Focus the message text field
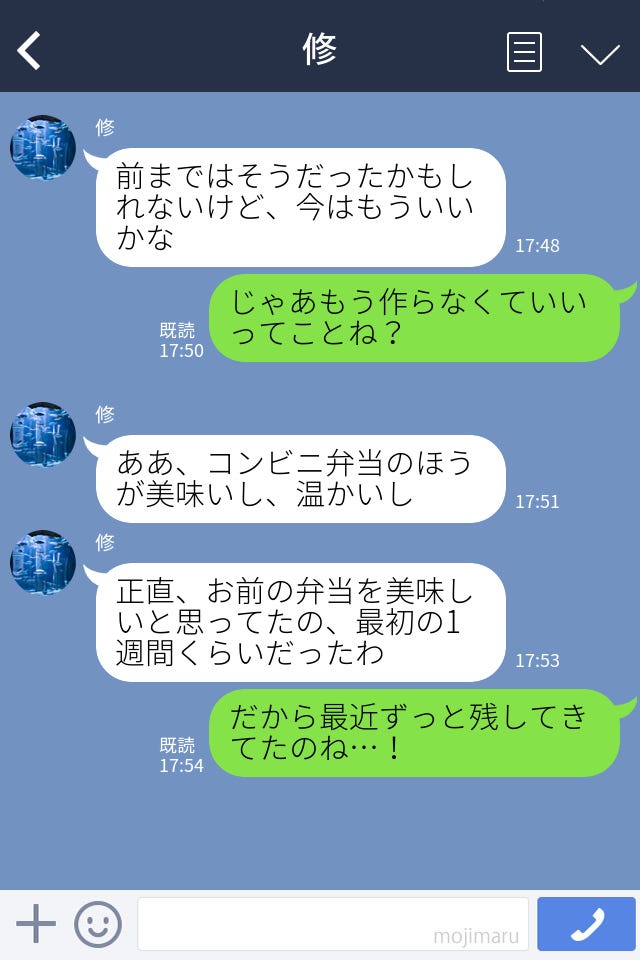This screenshot has width=640, height=960. (x=332, y=923)
